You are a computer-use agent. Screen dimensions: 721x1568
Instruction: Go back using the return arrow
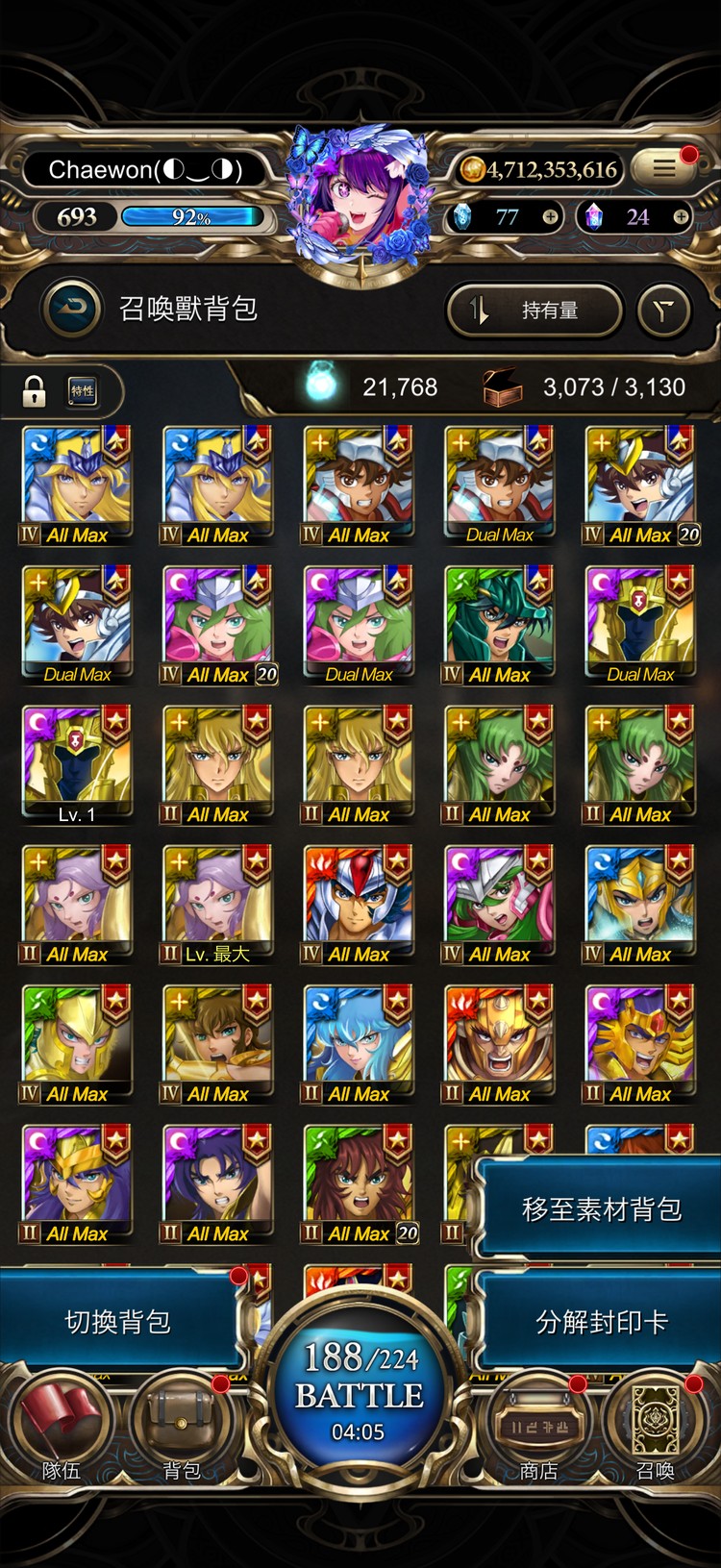73,309
